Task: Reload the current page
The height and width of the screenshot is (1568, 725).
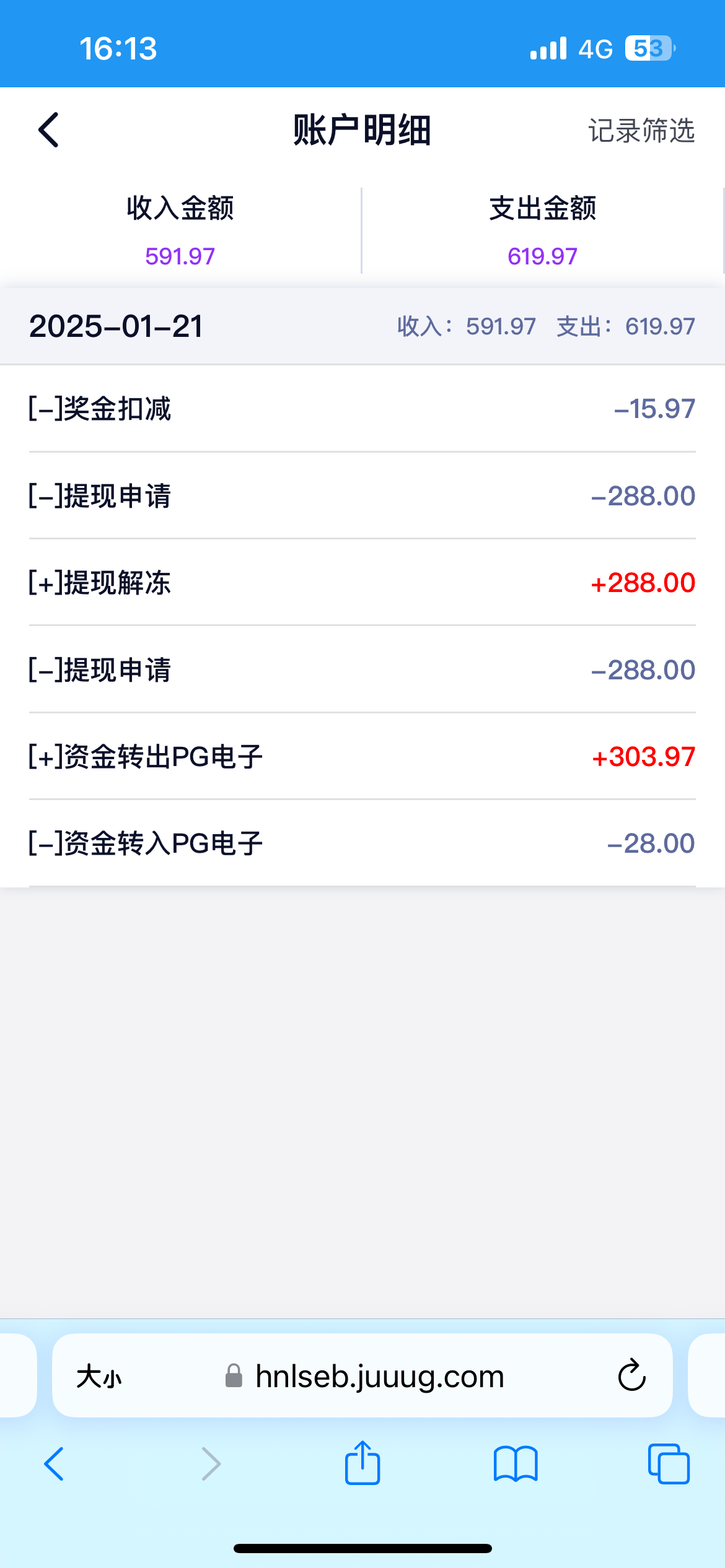Action: (x=631, y=1376)
